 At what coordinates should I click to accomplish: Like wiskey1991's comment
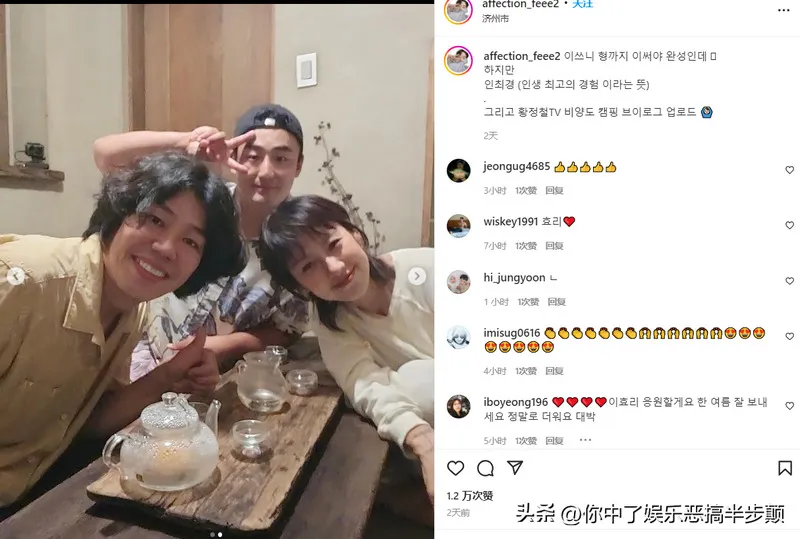coord(789,226)
